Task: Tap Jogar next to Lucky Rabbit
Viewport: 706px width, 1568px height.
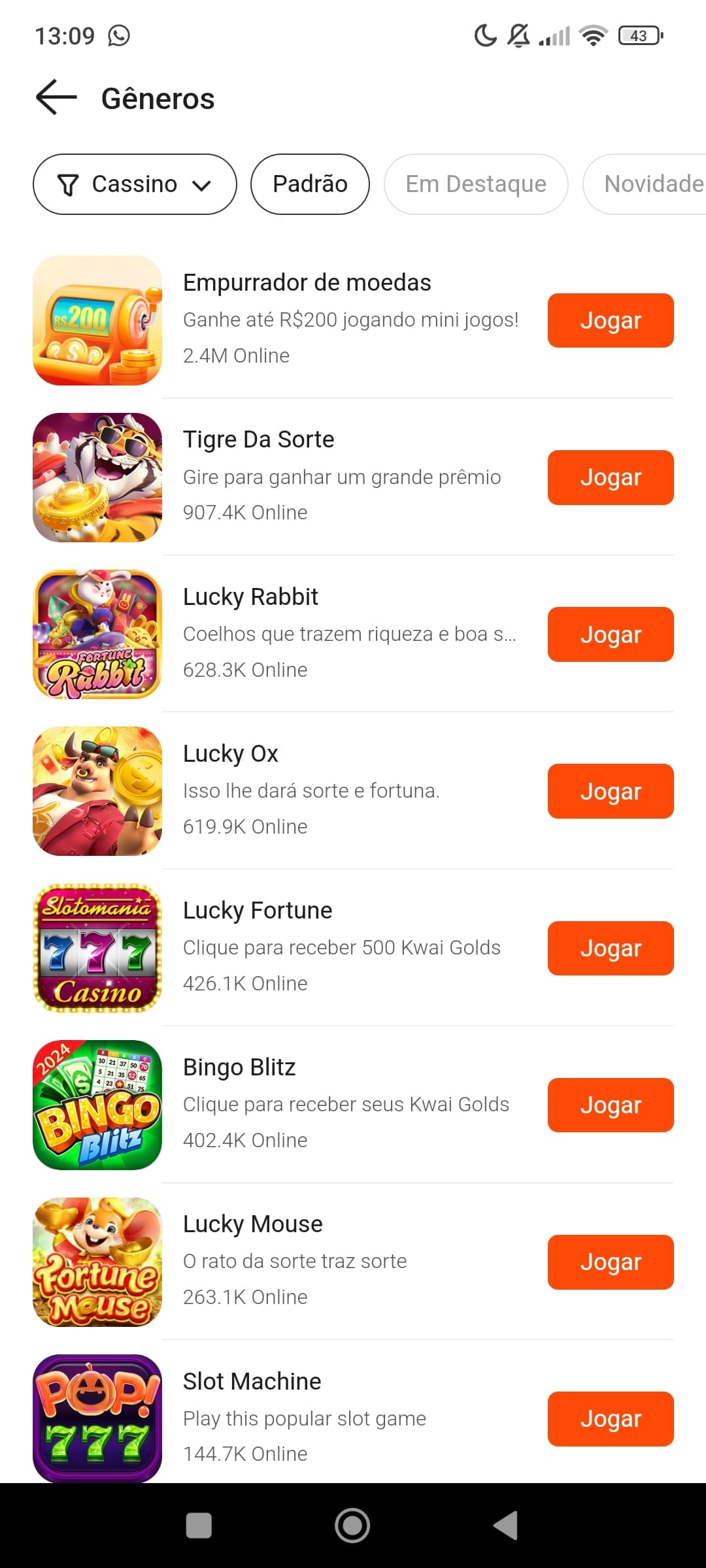Action: coord(610,634)
